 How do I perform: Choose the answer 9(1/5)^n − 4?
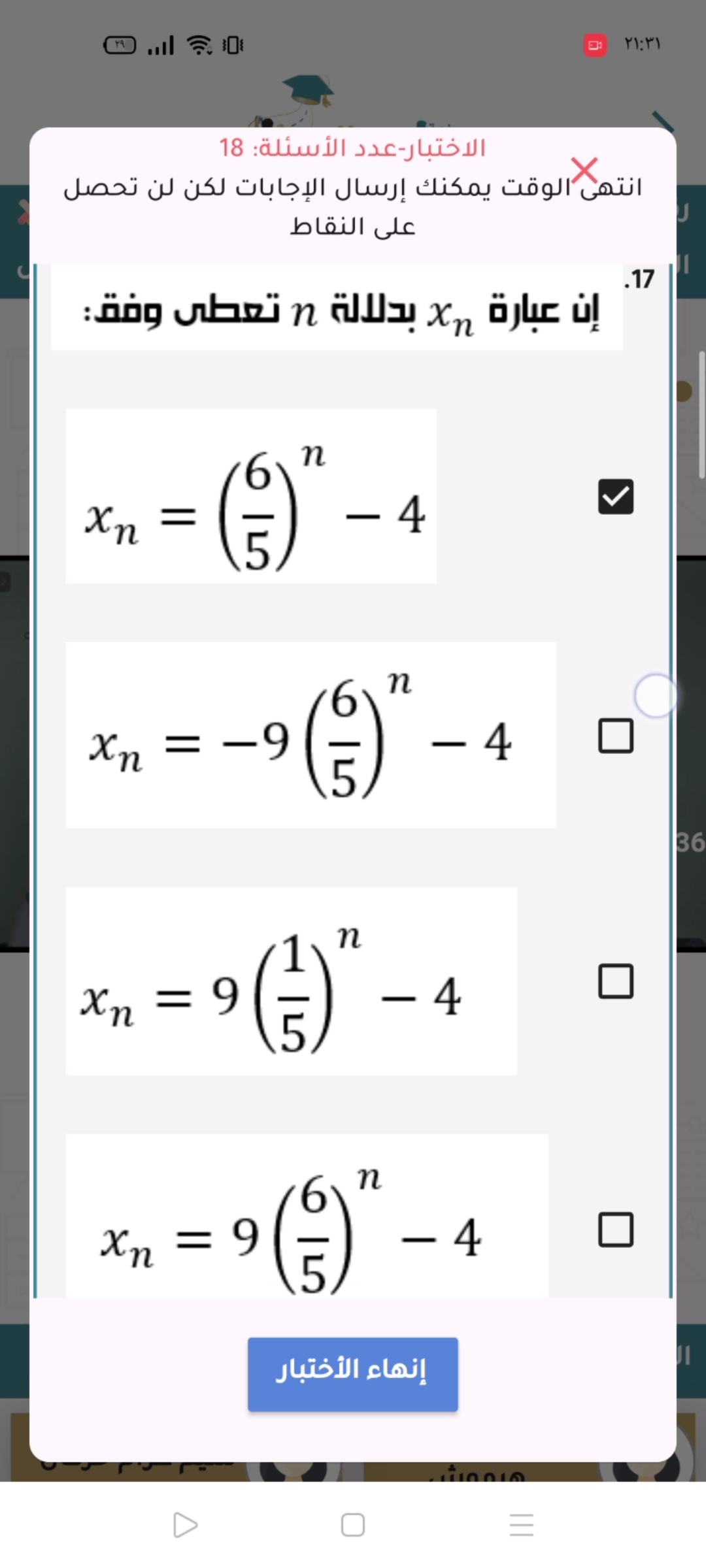click(616, 981)
